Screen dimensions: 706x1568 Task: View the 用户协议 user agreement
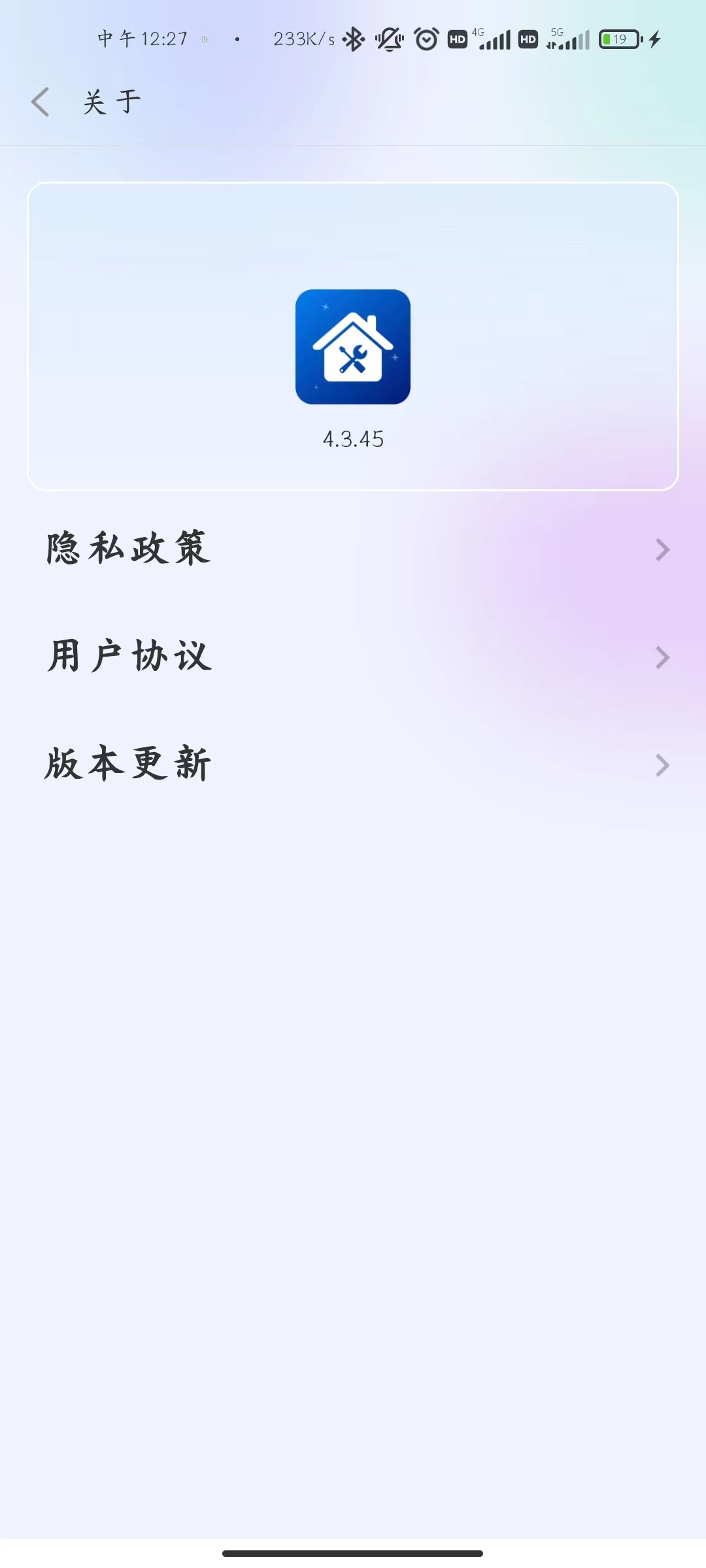[353, 657]
